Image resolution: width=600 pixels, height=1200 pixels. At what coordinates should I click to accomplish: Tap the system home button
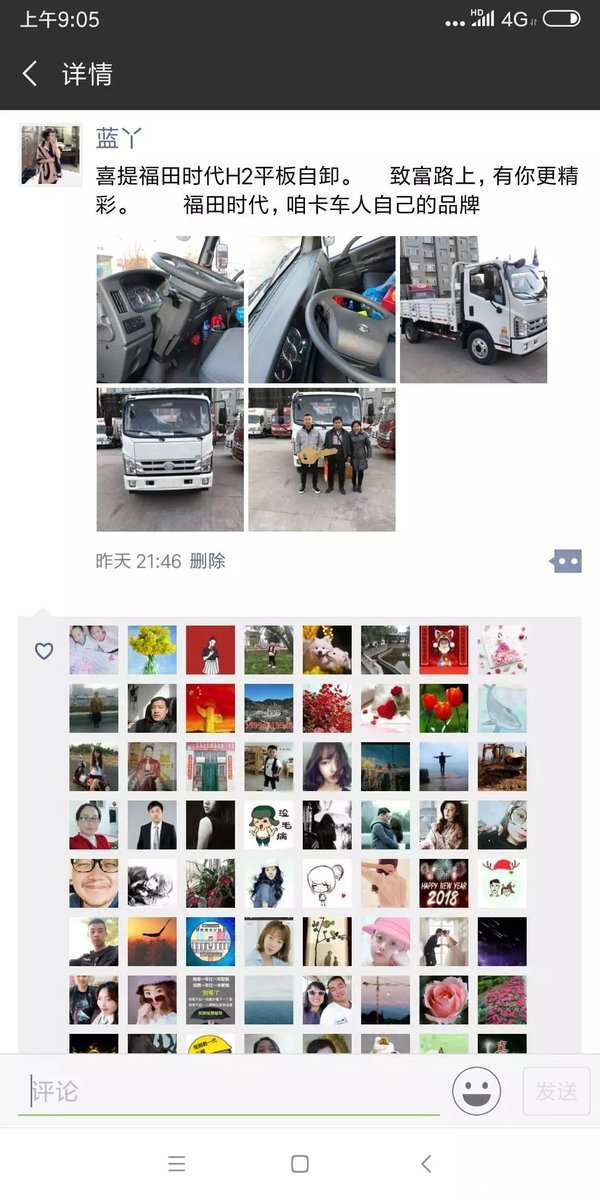[299, 1164]
